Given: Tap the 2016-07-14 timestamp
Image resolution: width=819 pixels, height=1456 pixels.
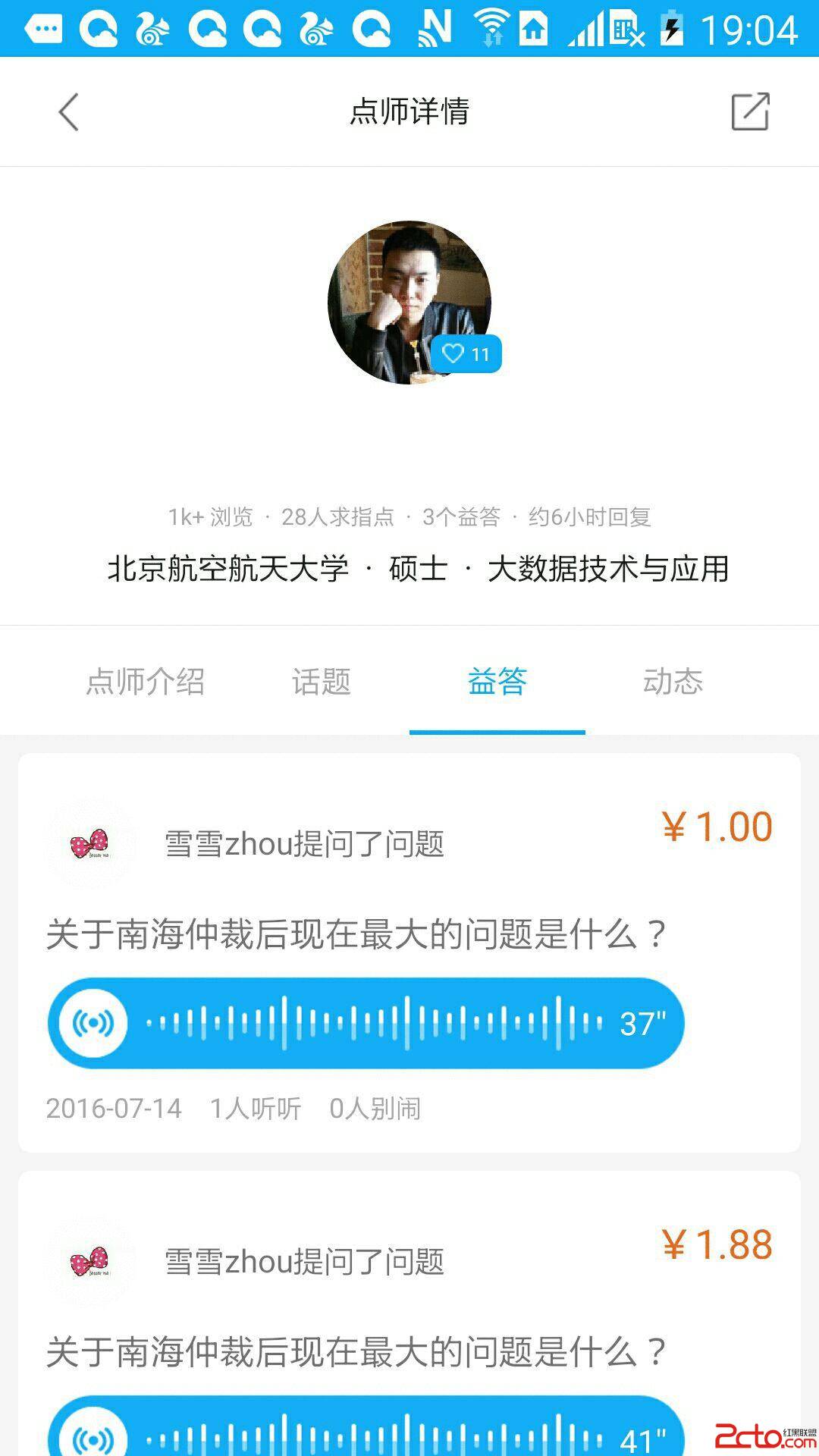Looking at the screenshot, I should click(113, 1108).
